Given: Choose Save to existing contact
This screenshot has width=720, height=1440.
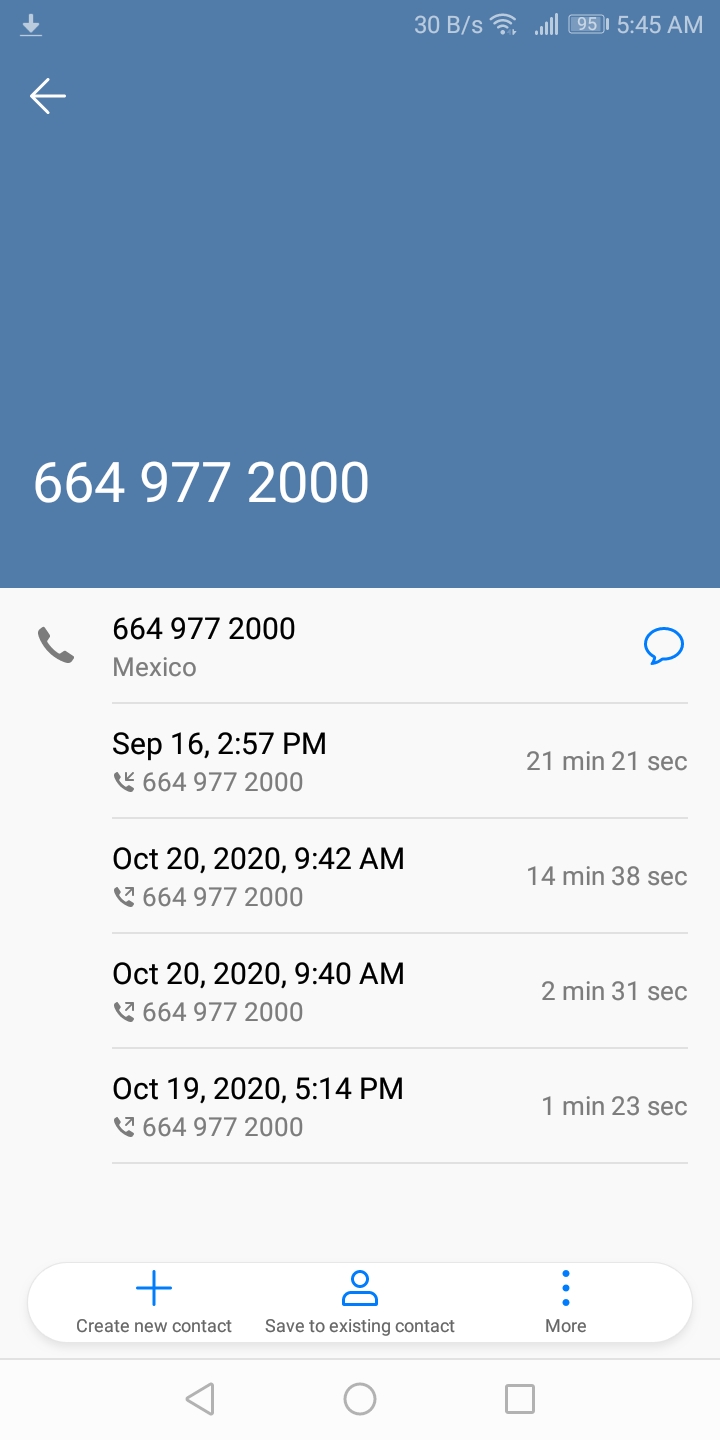Looking at the screenshot, I should click(360, 1303).
